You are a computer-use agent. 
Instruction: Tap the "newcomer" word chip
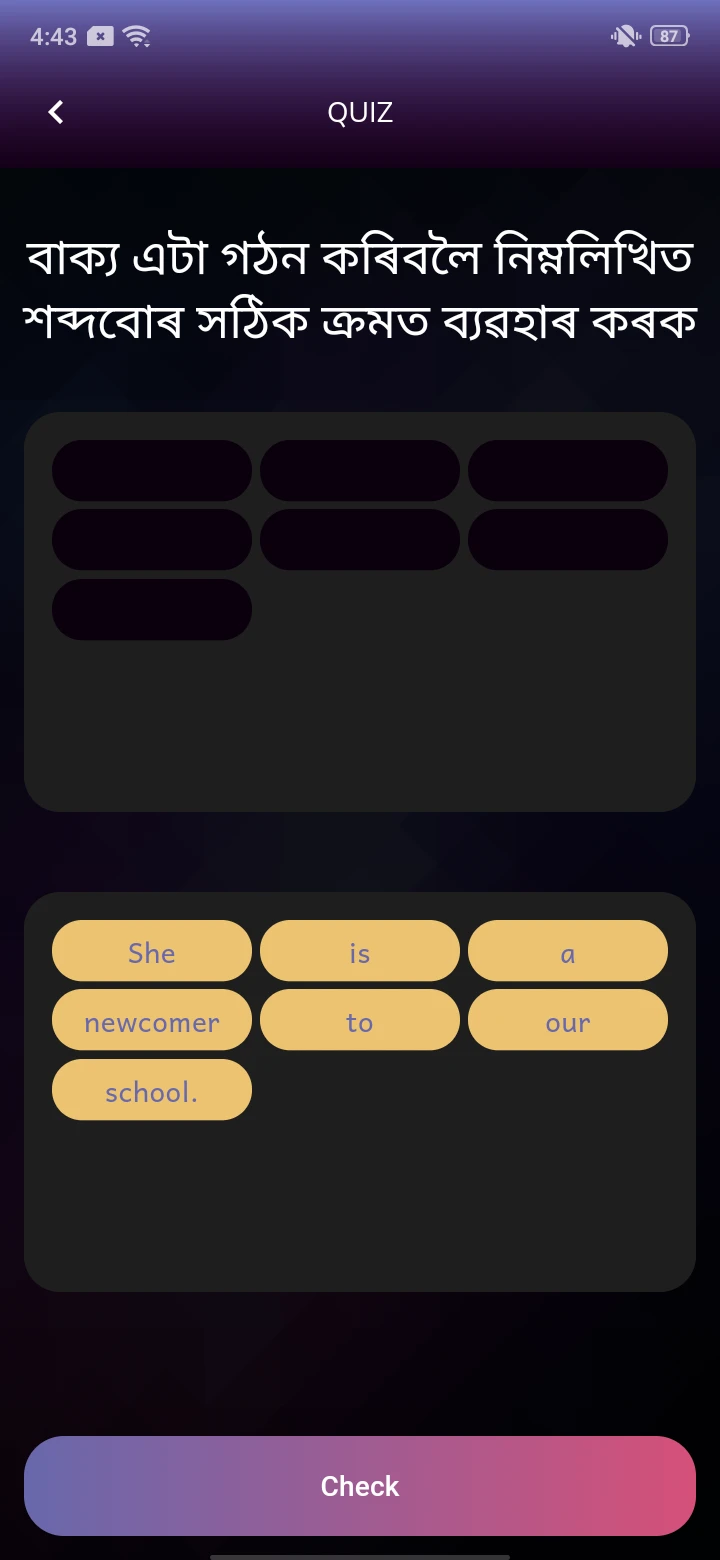coord(152,1020)
